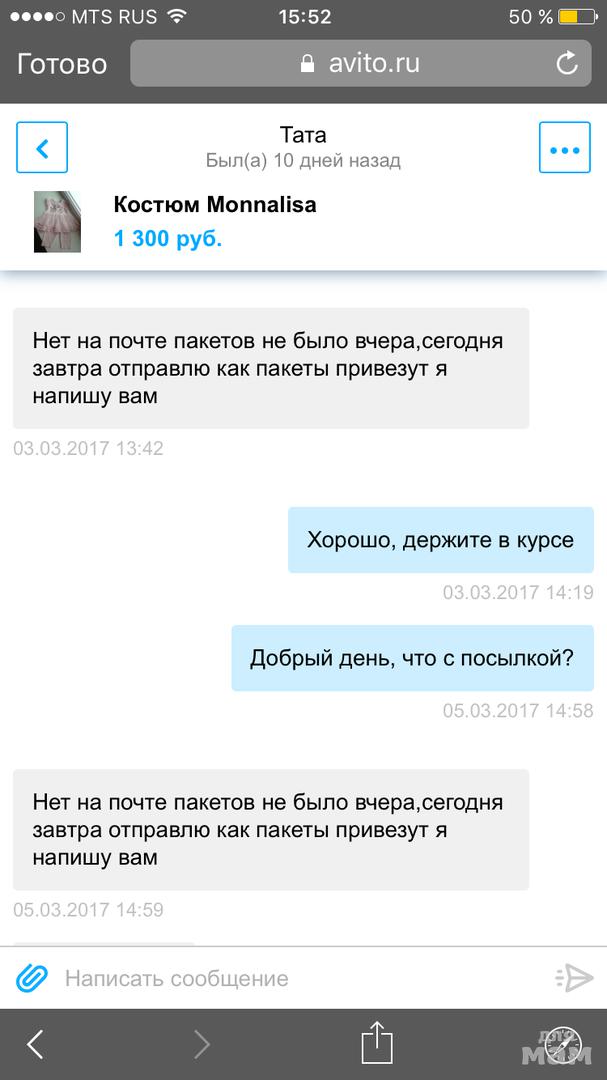Viewport: 607px width, 1080px height.
Task: Reload the avito.ru page
Action: 567,64
